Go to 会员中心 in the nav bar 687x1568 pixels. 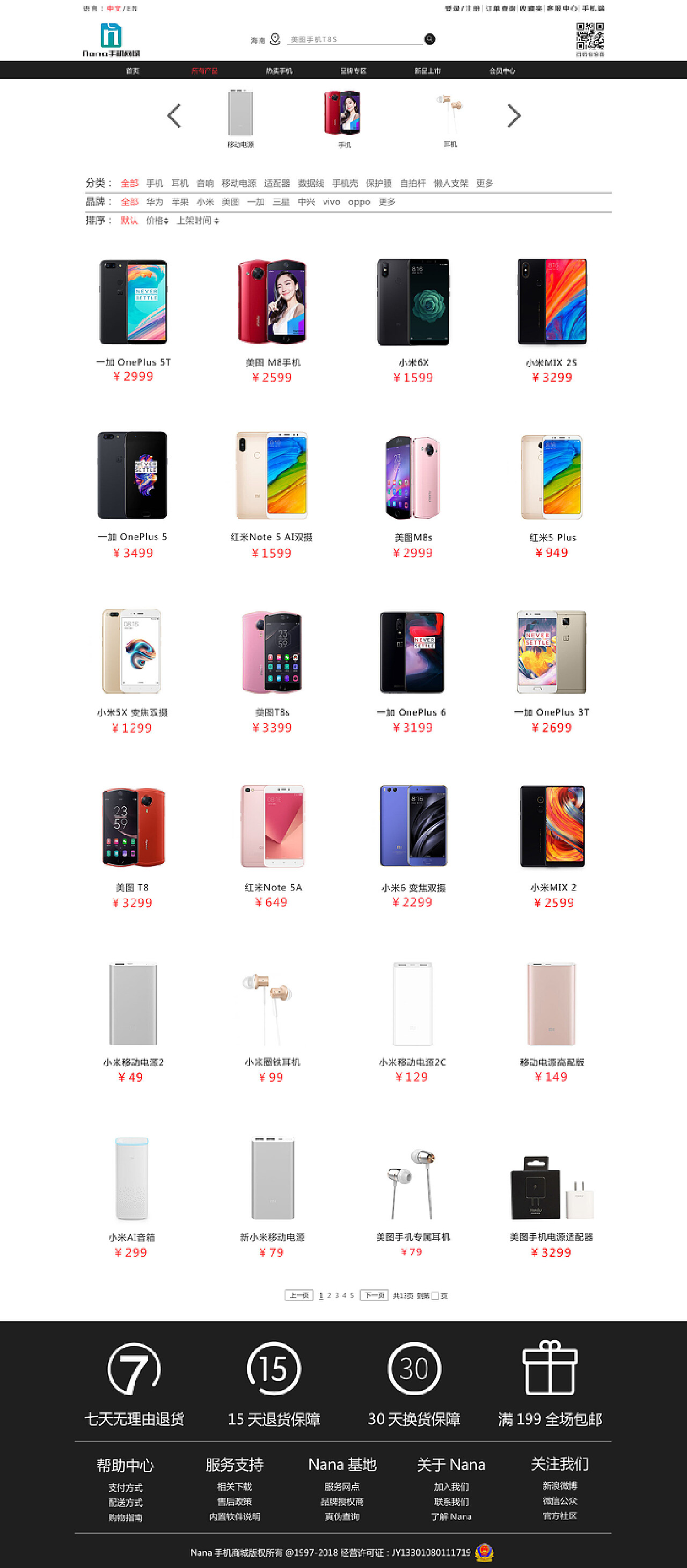click(x=502, y=71)
